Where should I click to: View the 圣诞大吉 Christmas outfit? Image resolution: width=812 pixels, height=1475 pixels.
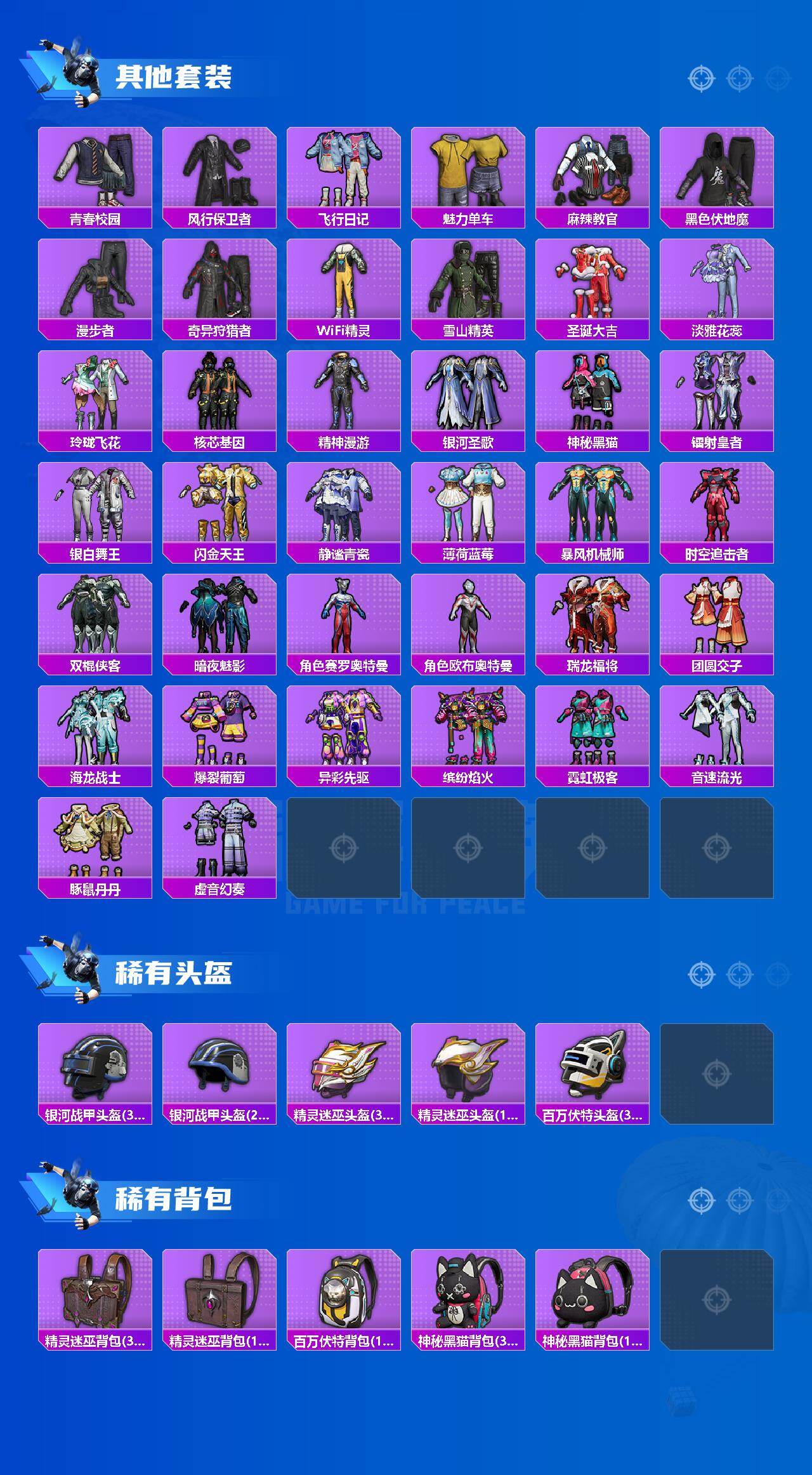pos(594,282)
